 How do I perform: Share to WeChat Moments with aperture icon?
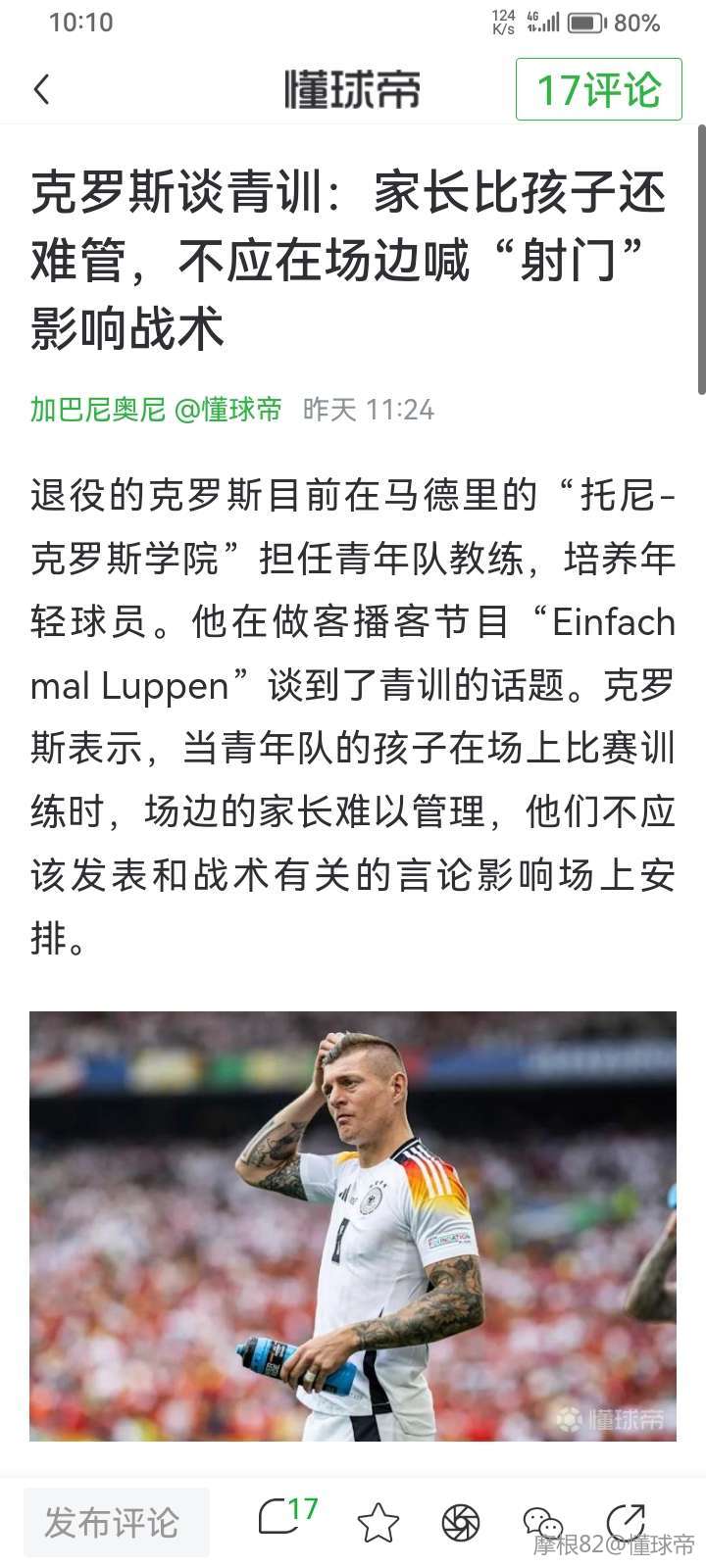pyautogui.click(x=460, y=1522)
